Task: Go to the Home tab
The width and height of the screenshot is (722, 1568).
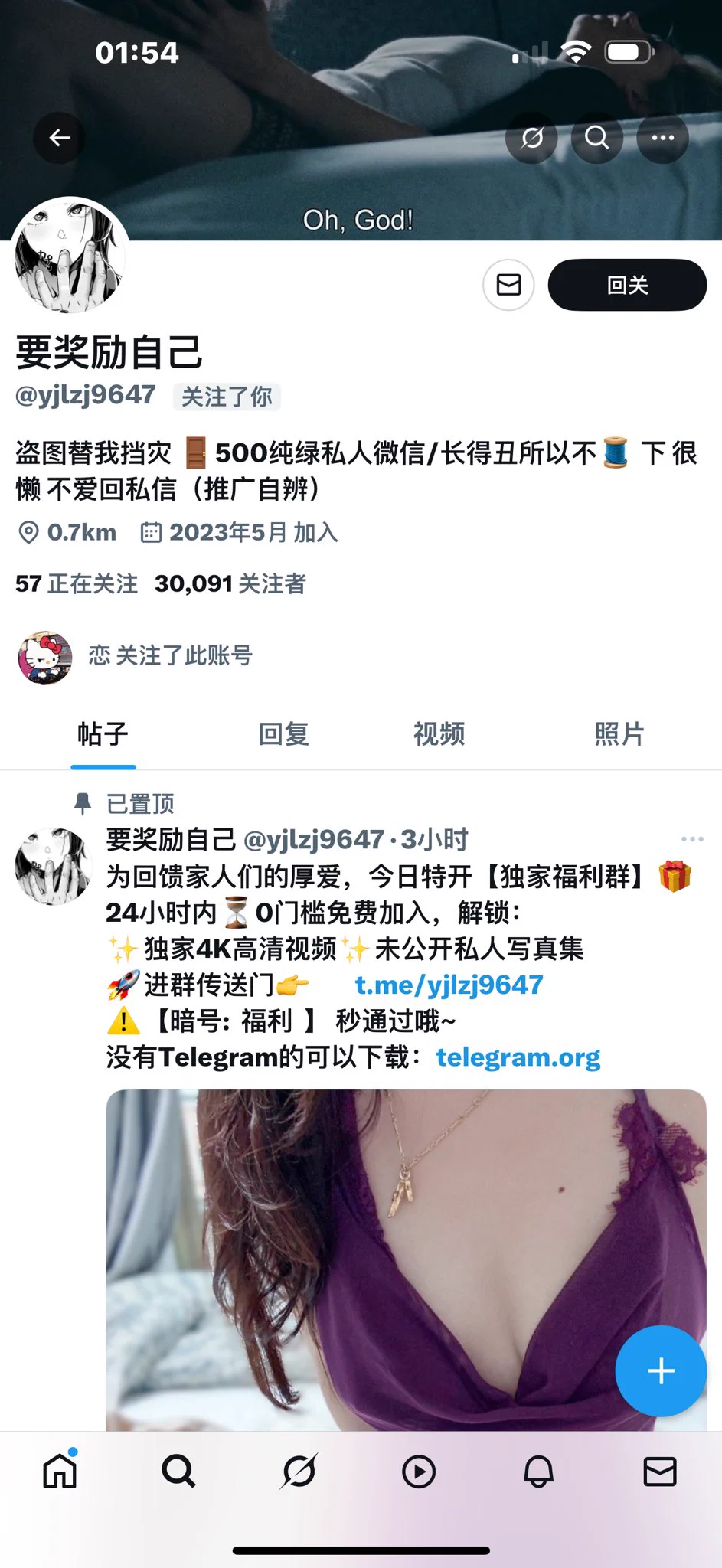Action: click(x=60, y=1472)
